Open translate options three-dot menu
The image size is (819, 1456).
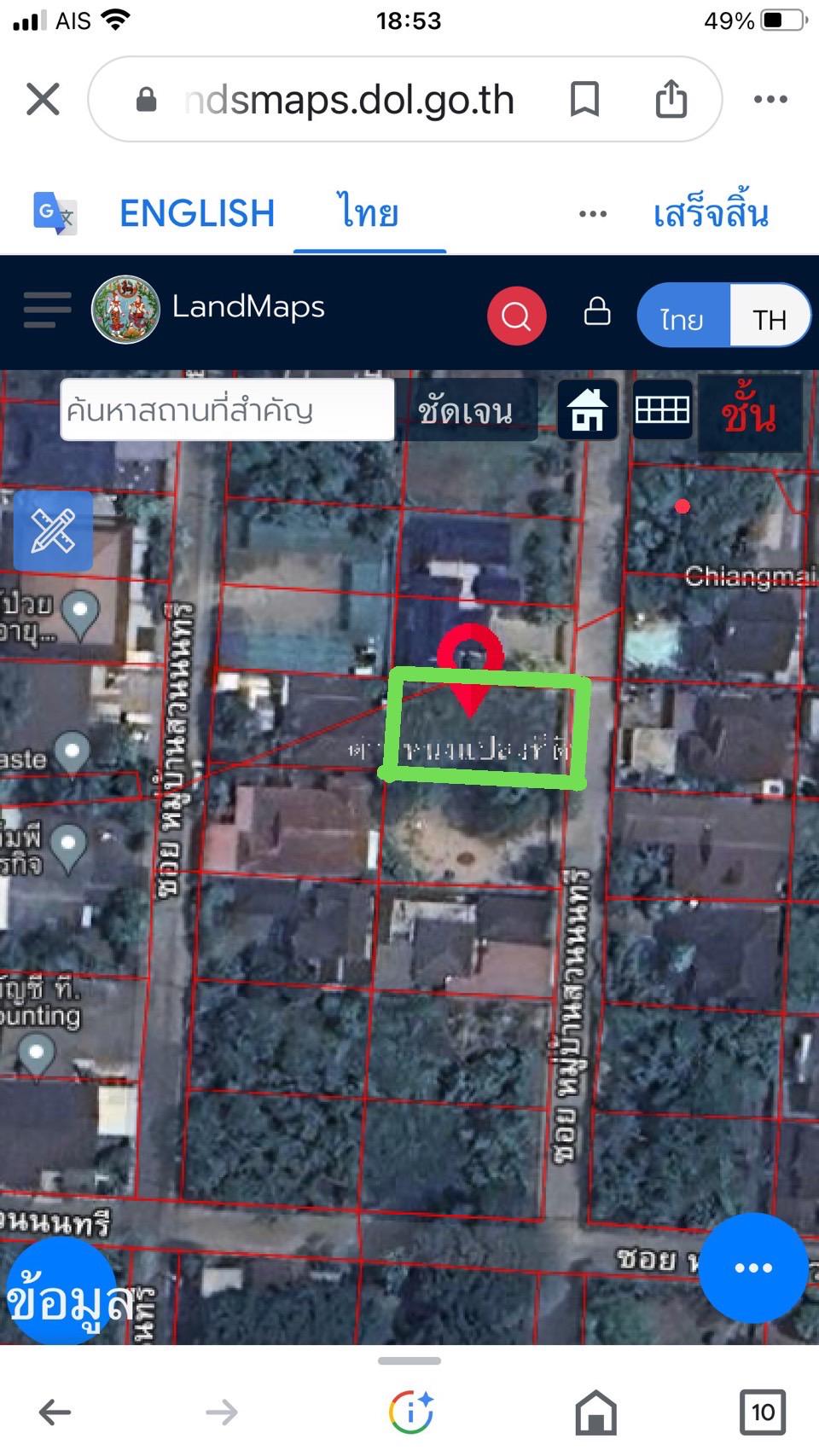[593, 214]
